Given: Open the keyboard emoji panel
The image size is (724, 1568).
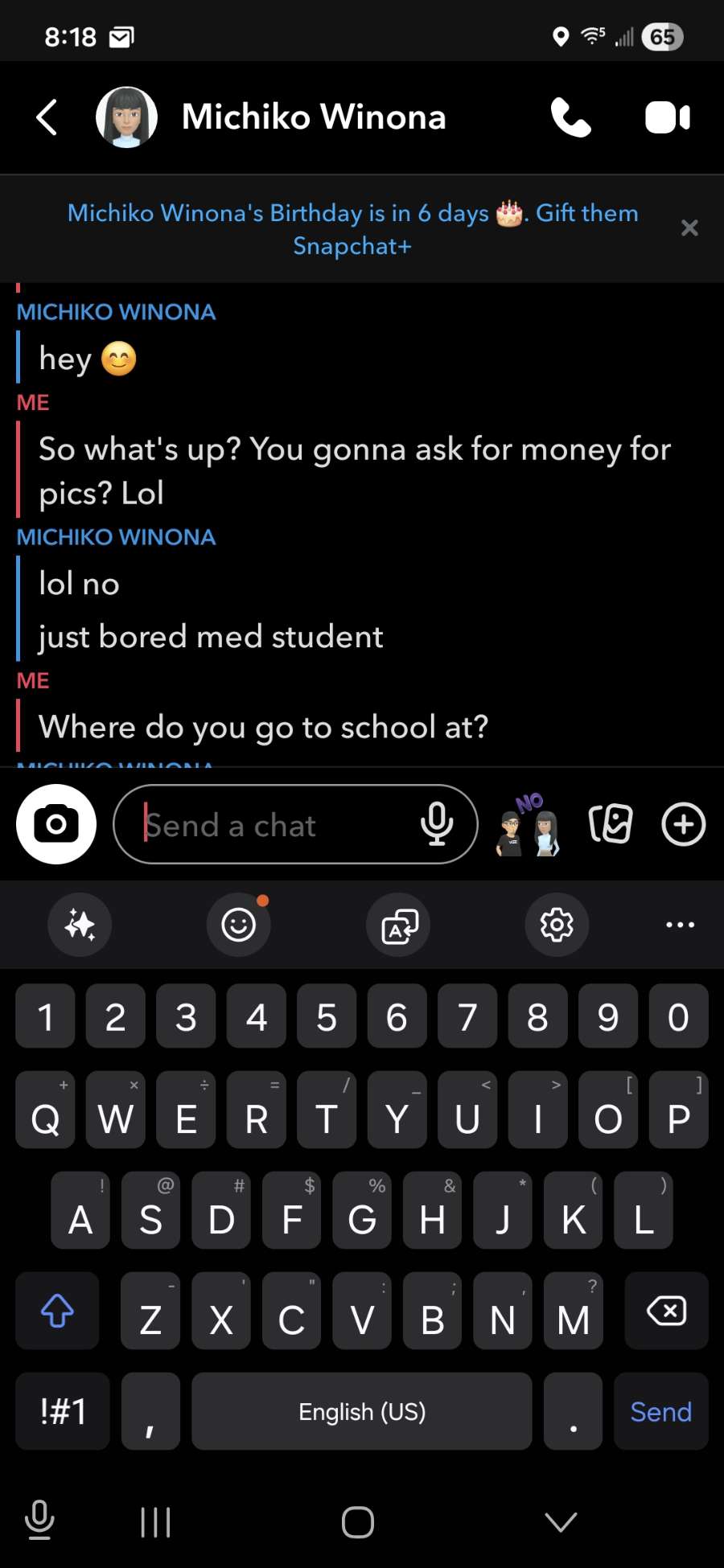Looking at the screenshot, I should point(239,925).
